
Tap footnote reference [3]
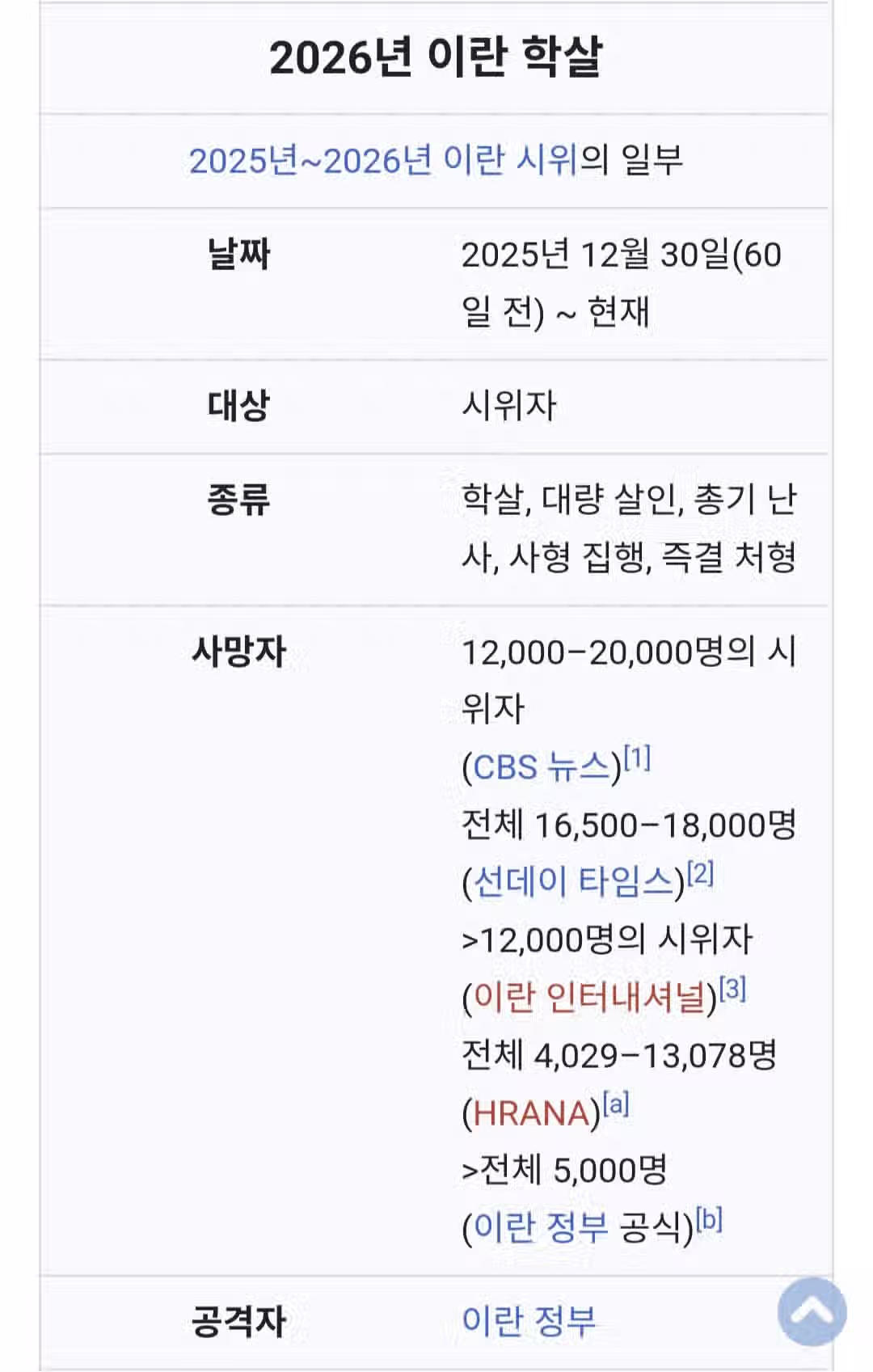click(732, 988)
